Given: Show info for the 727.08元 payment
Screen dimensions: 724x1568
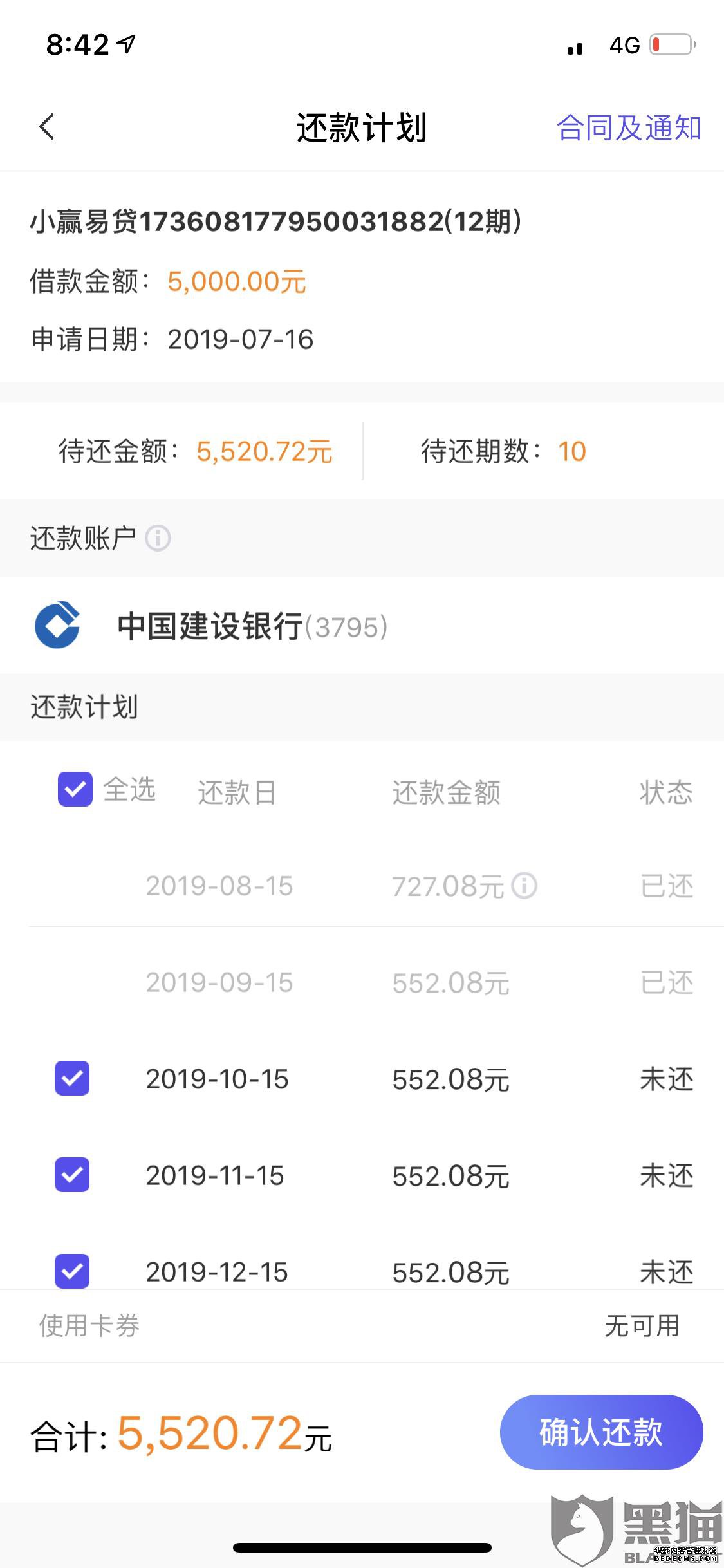Looking at the screenshot, I should point(524,886).
